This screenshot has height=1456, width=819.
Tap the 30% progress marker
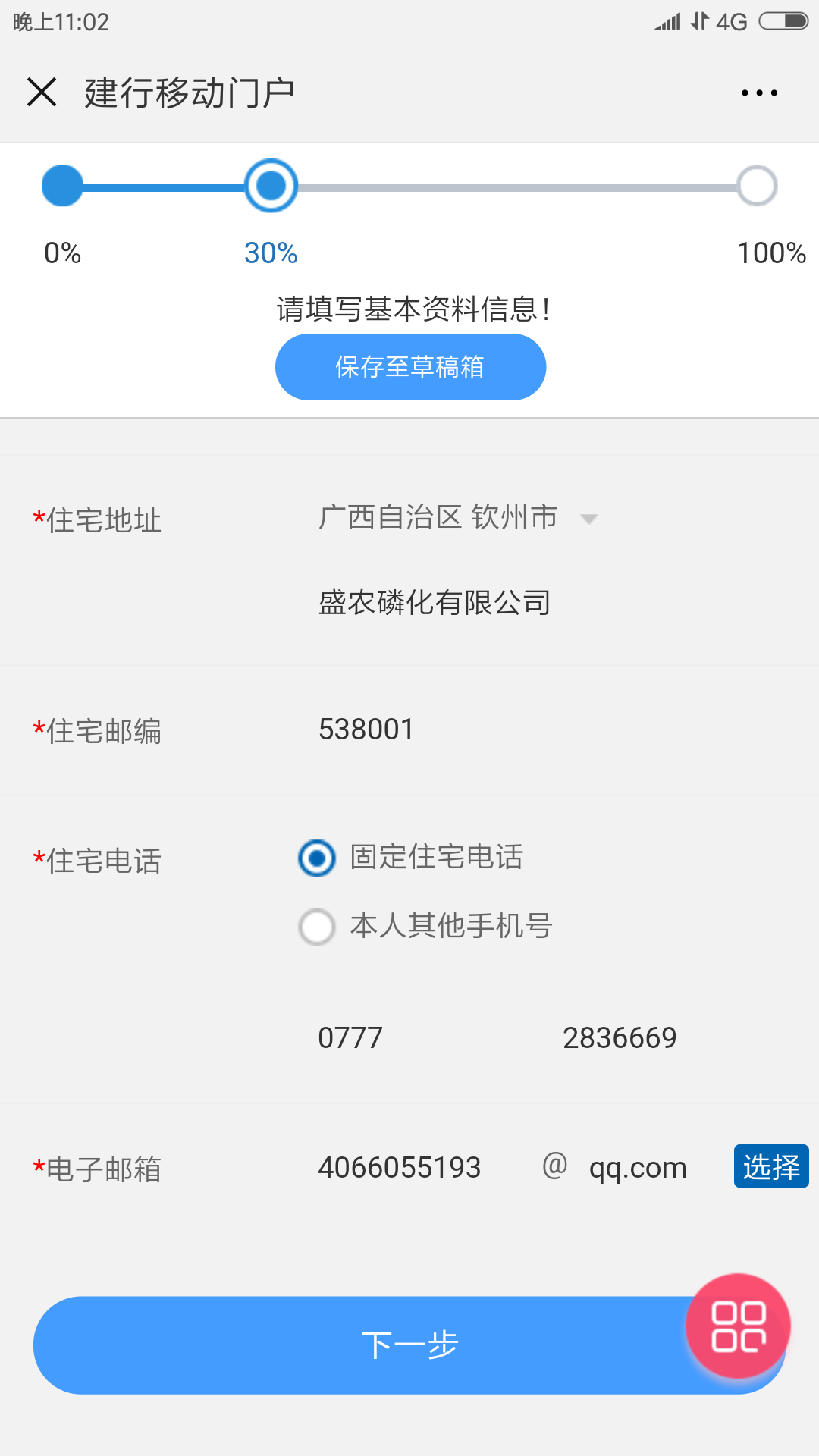tap(271, 186)
